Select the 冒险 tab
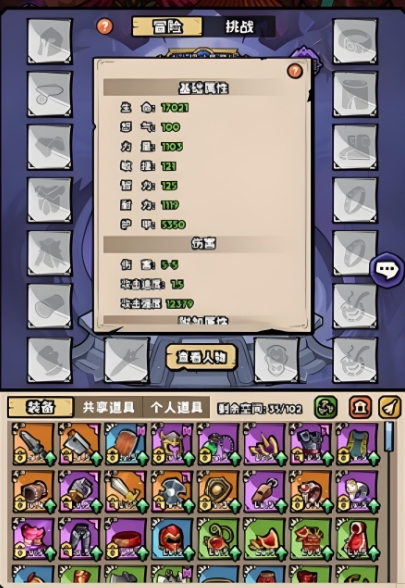Image resolution: width=405 pixels, height=588 pixels. 167,27
